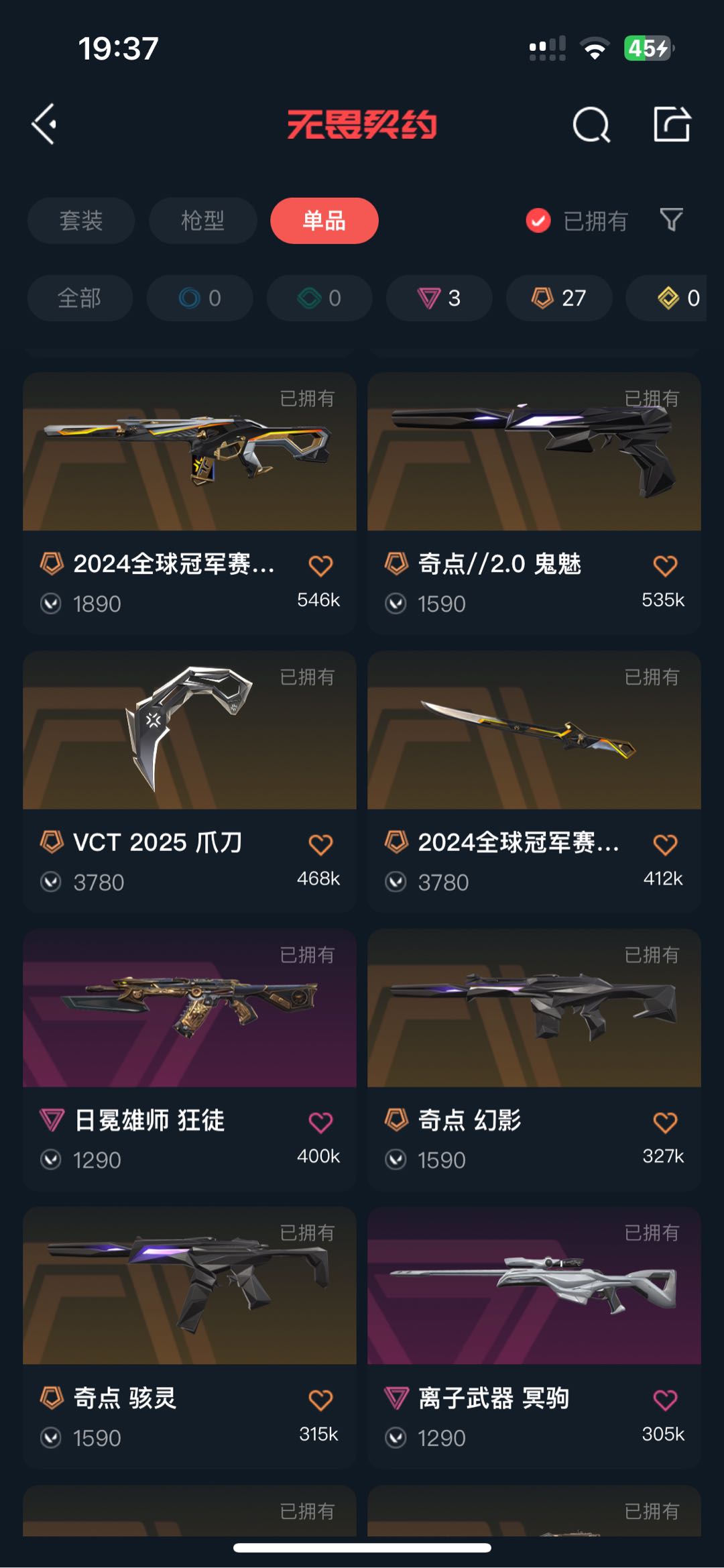Switch to the 枪型 tab
The width and height of the screenshot is (724, 1568).
202,221
